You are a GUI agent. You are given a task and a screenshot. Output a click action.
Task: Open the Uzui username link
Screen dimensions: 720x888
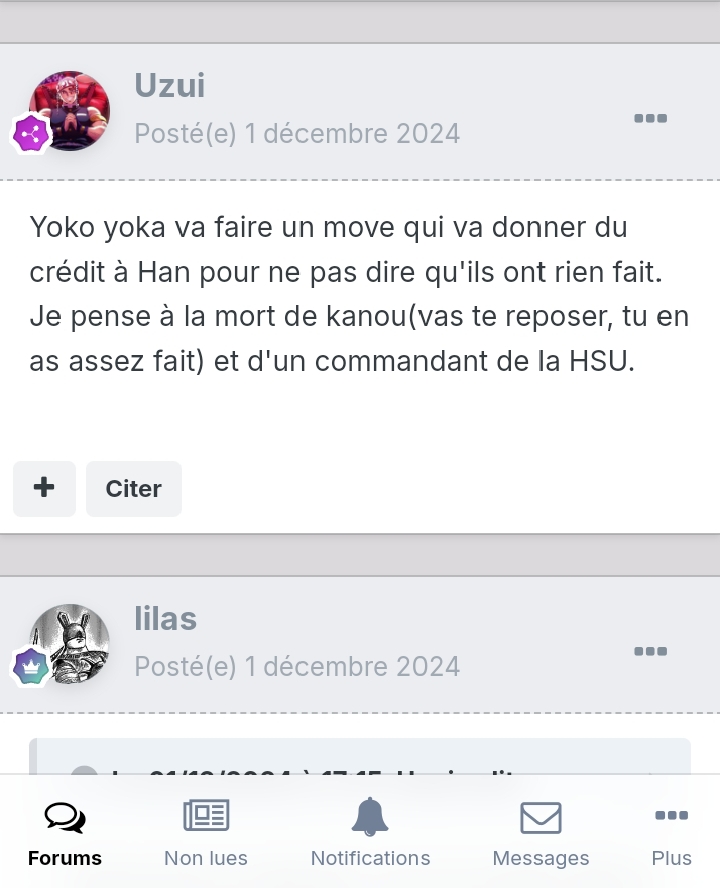(x=170, y=86)
